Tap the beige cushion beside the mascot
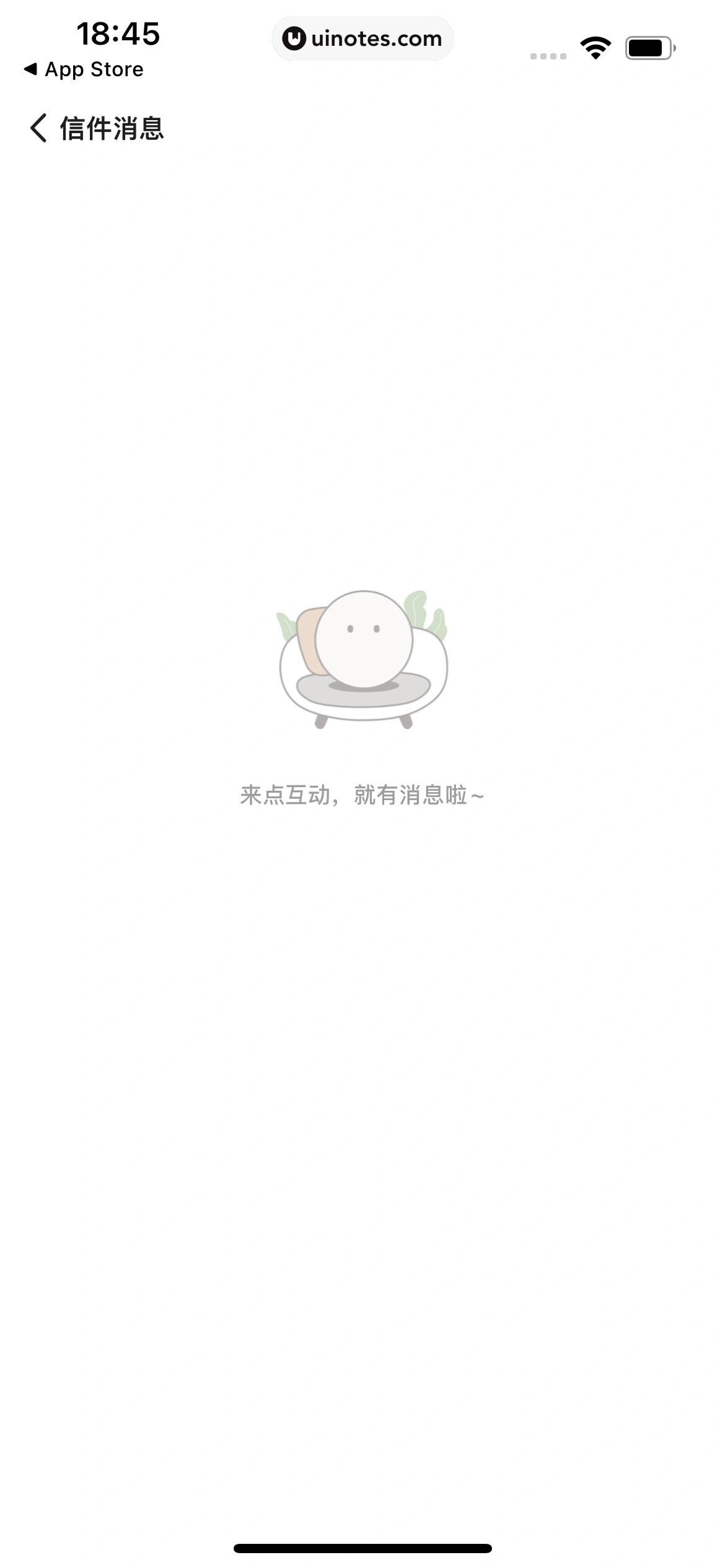Screen dimensions: 725x1568 tap(310, 644)
